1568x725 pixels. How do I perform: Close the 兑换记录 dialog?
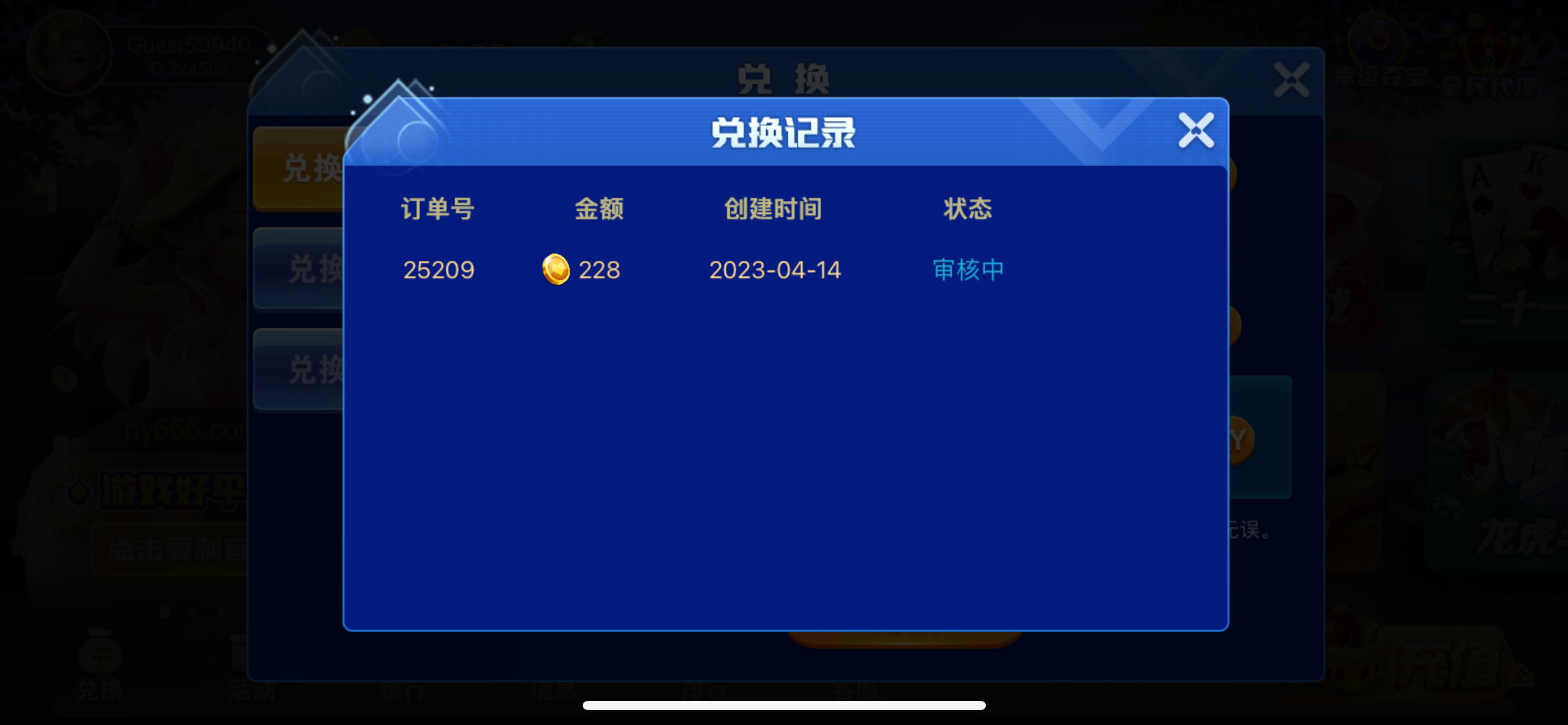point(1196,131)
